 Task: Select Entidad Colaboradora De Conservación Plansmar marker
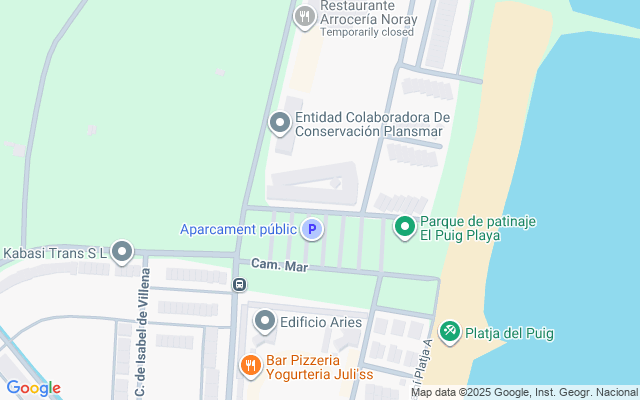click(280, 124)
